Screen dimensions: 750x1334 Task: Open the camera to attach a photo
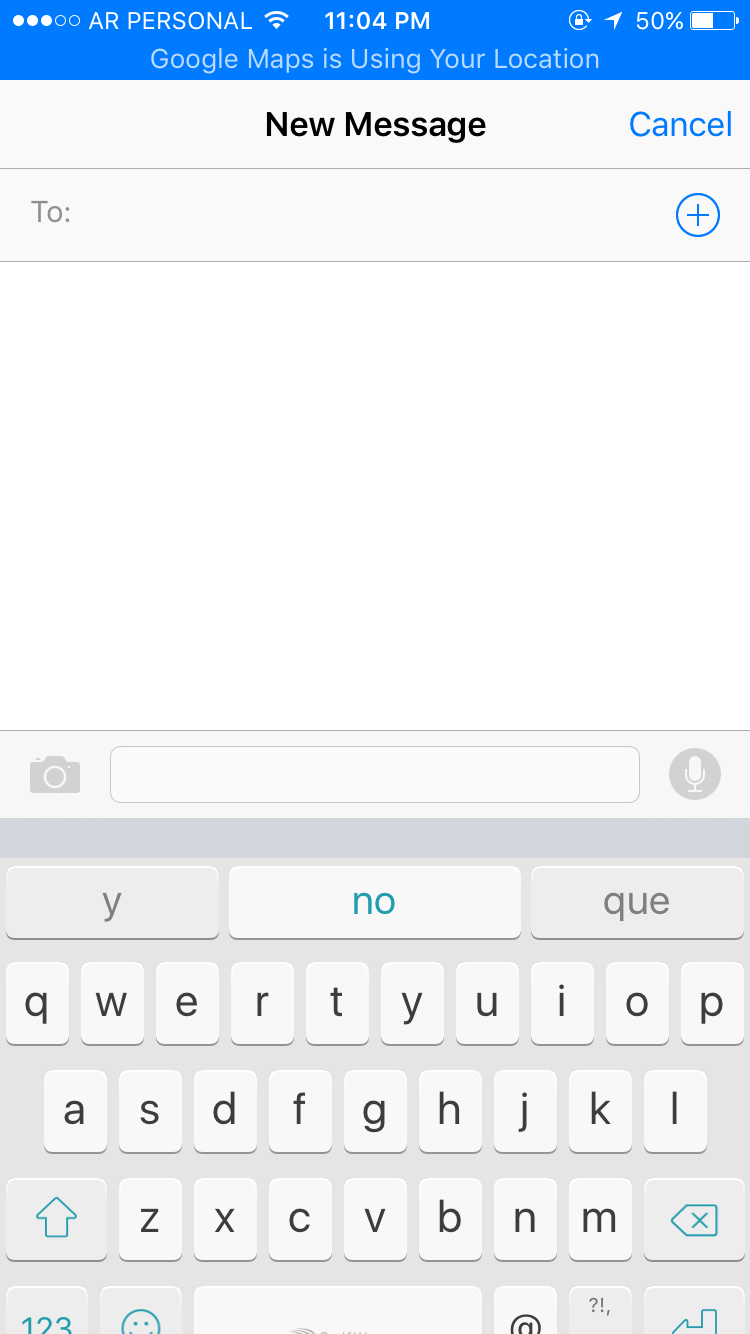point(55,775)
